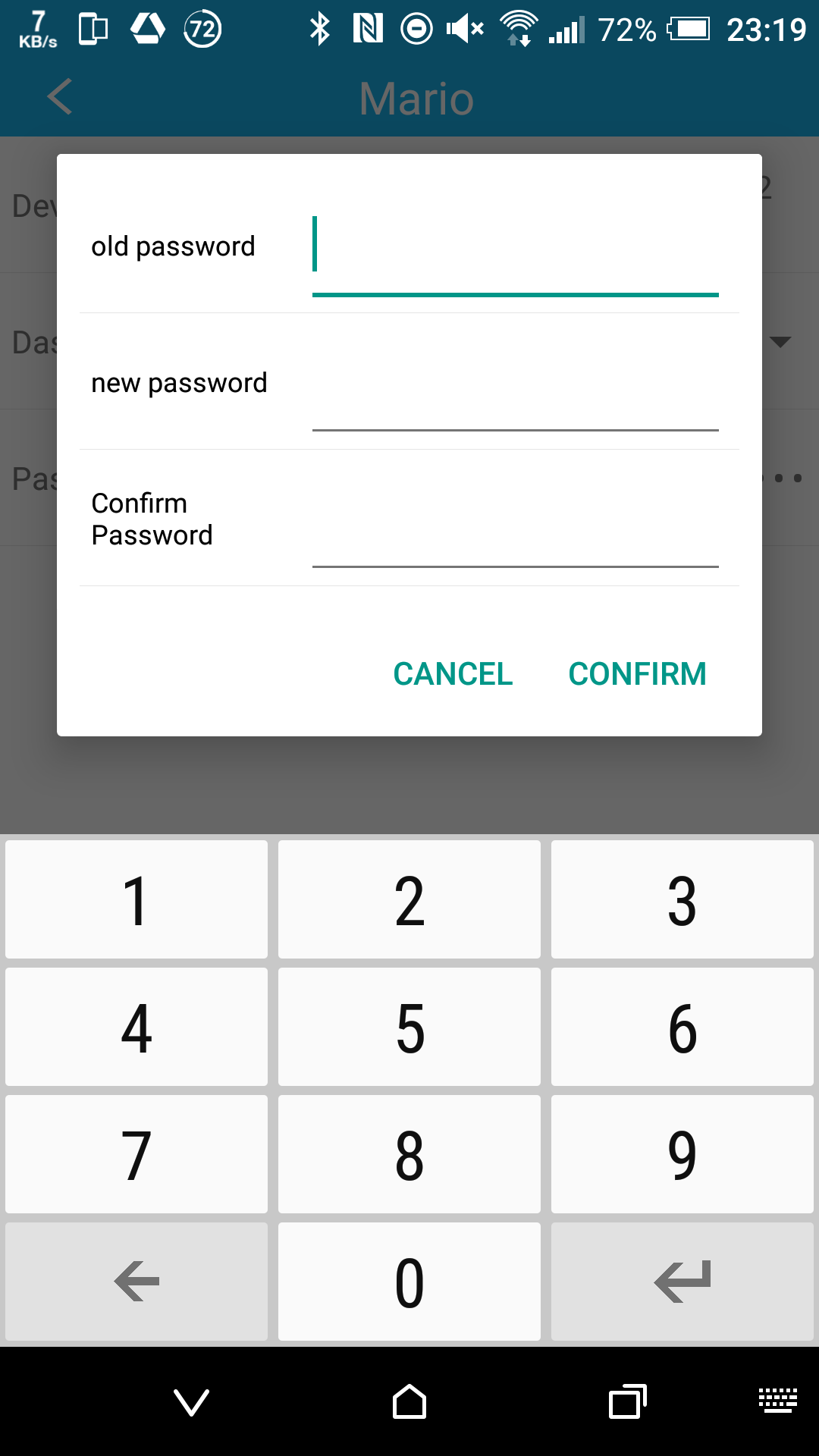The width and height of the screenshot is (819, 1456).
Task: Enter digit 5 on the keypad
Action: click(x=409, y=1027)
